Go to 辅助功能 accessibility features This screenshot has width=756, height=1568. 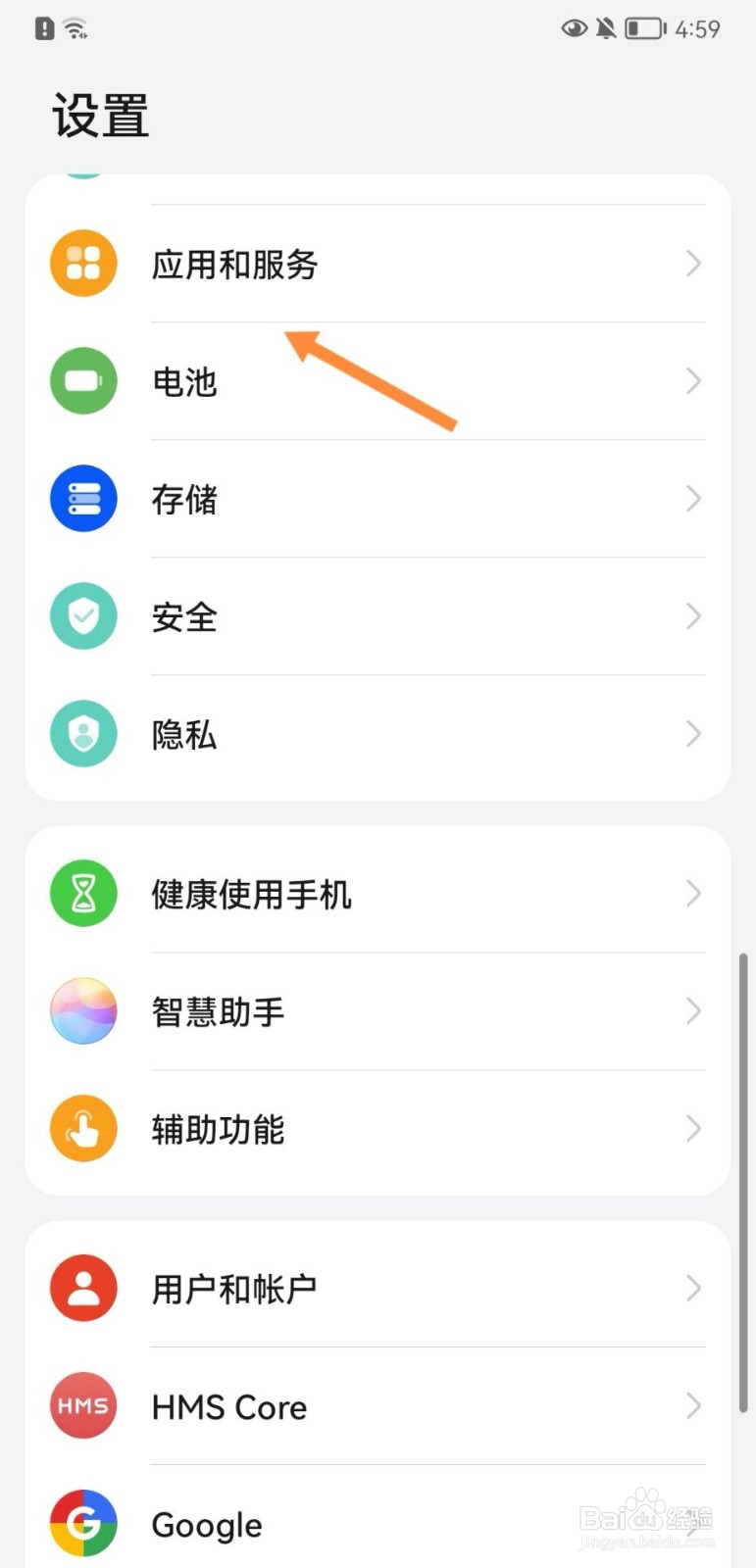click(378, 1129)
